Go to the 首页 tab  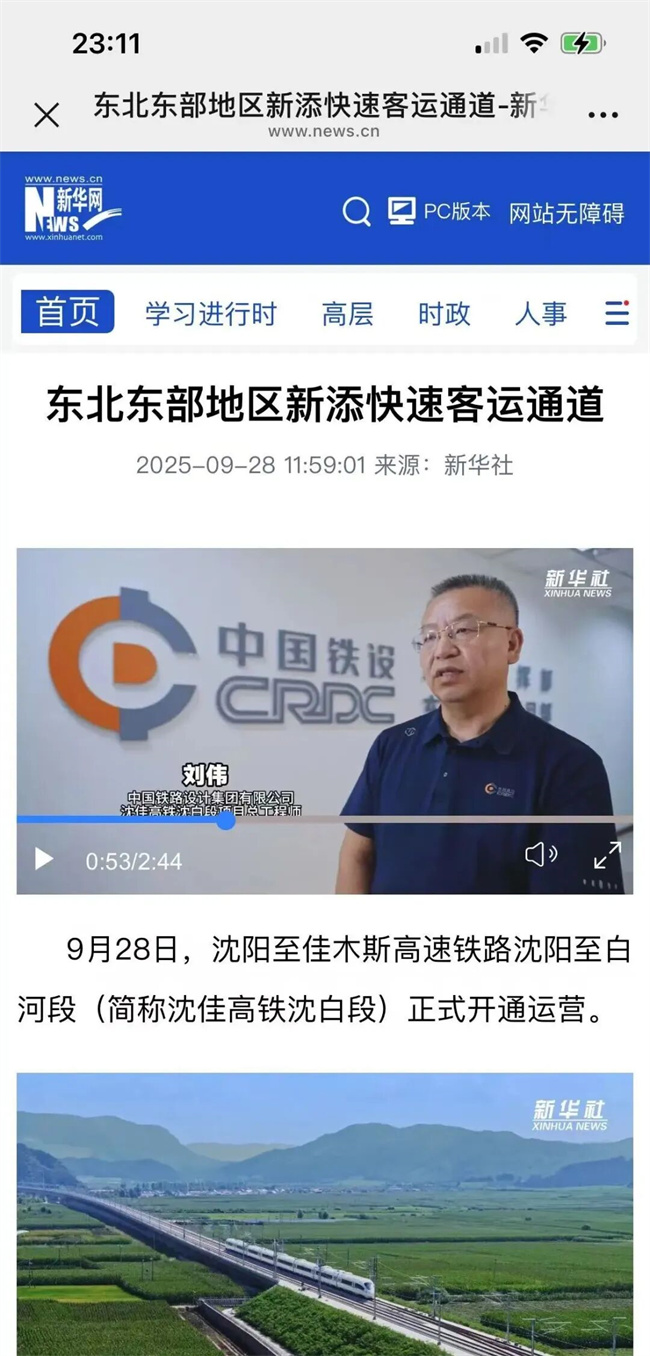point(68,313)
